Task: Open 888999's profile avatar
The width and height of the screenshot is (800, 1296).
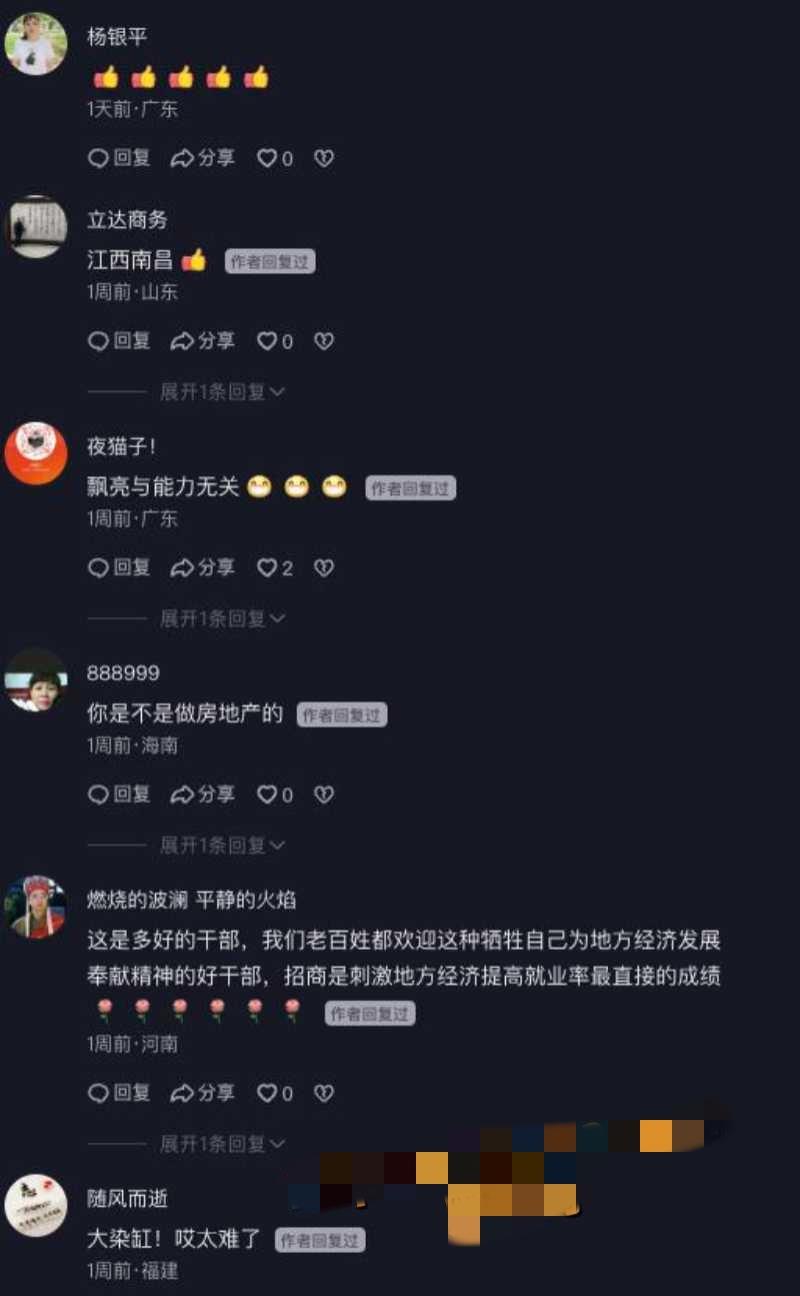Action: click(x=37, y=680)
